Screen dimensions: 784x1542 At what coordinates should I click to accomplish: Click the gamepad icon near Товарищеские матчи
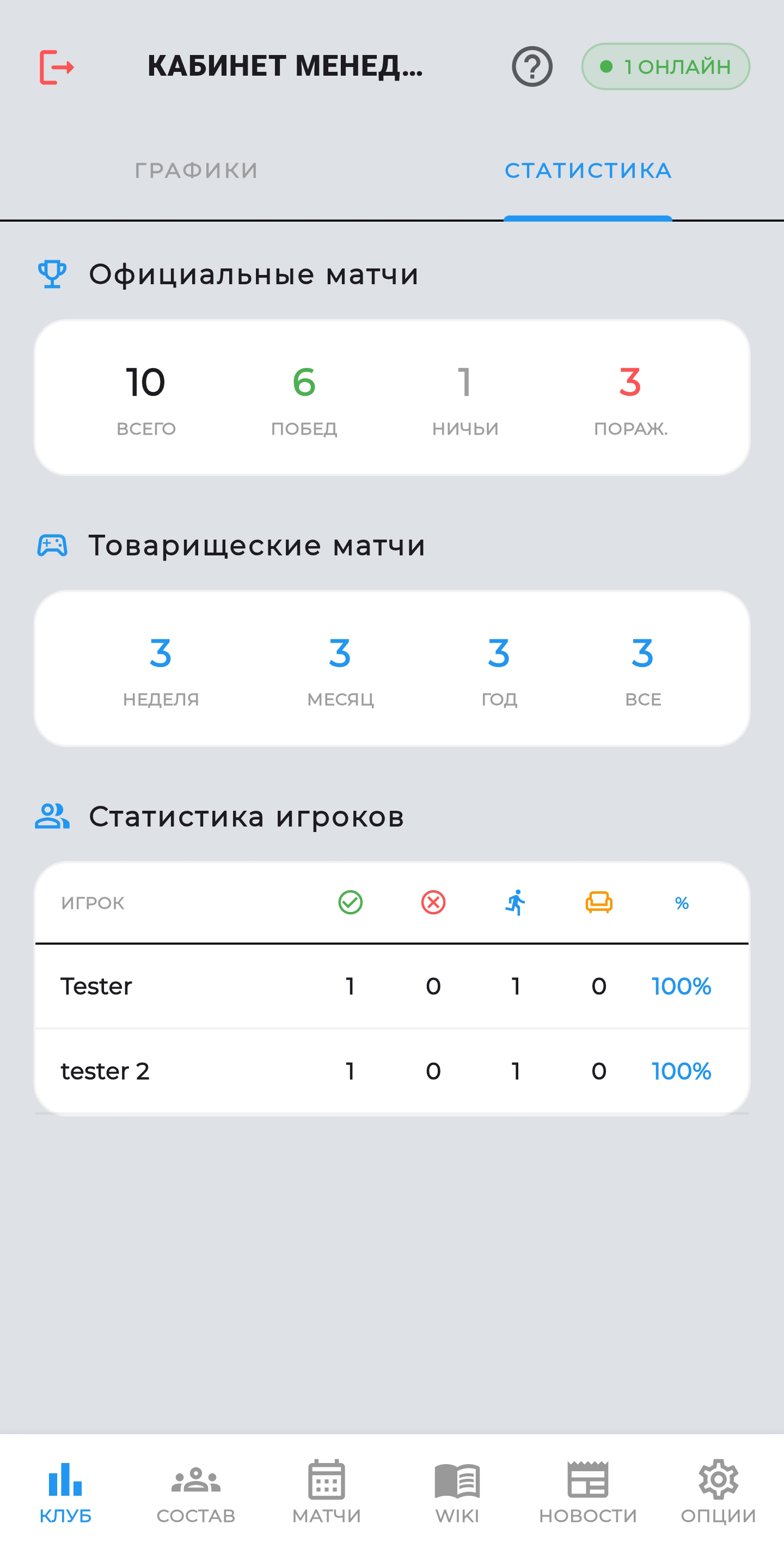point(53,544)
